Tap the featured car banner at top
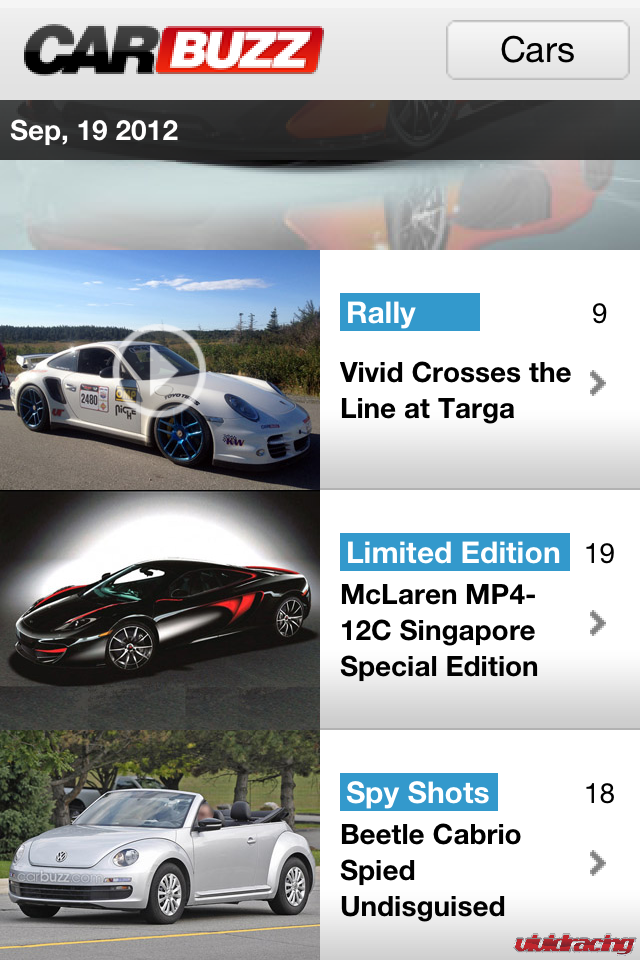 click(x=320, y=205)
